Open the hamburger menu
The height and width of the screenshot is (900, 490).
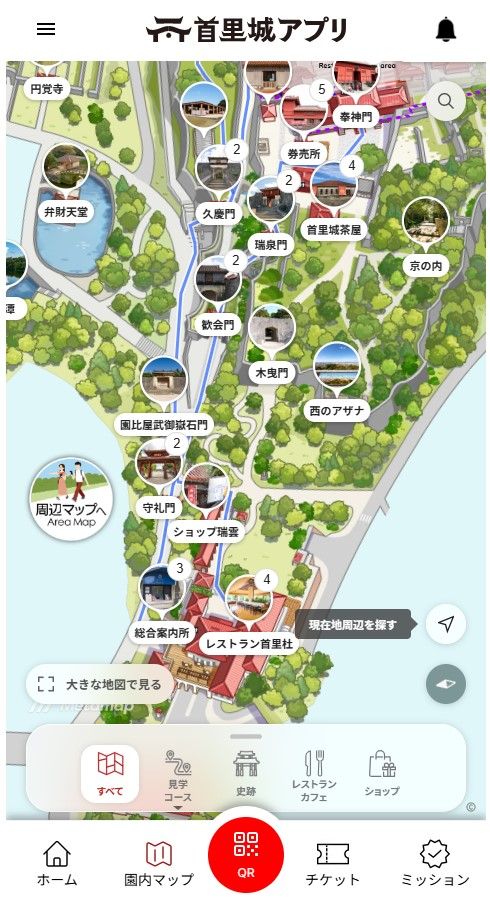(x=46, y=29)
